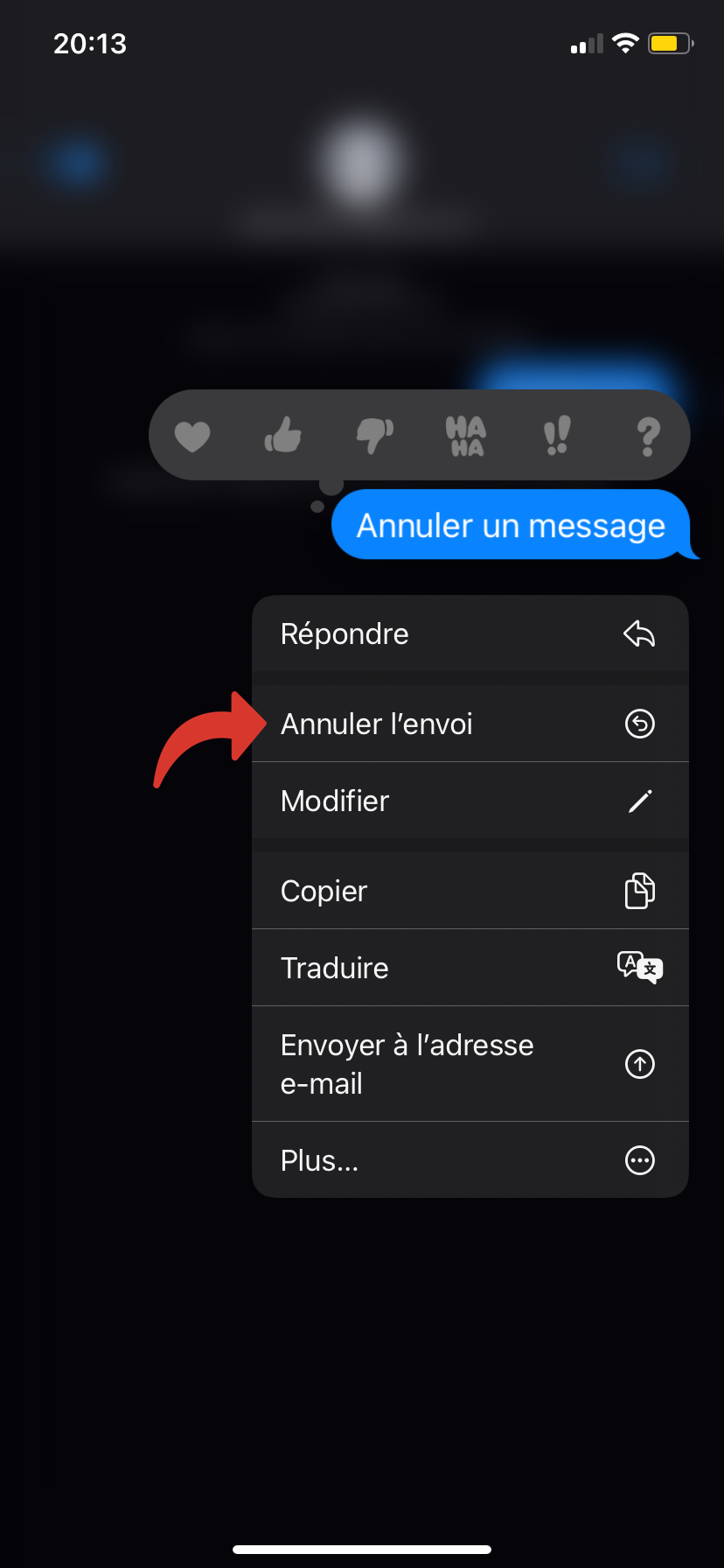The image size is (724, 1568).
Task: Select Envoyer à l'adresse e-mail
Action: point(470,1064)
